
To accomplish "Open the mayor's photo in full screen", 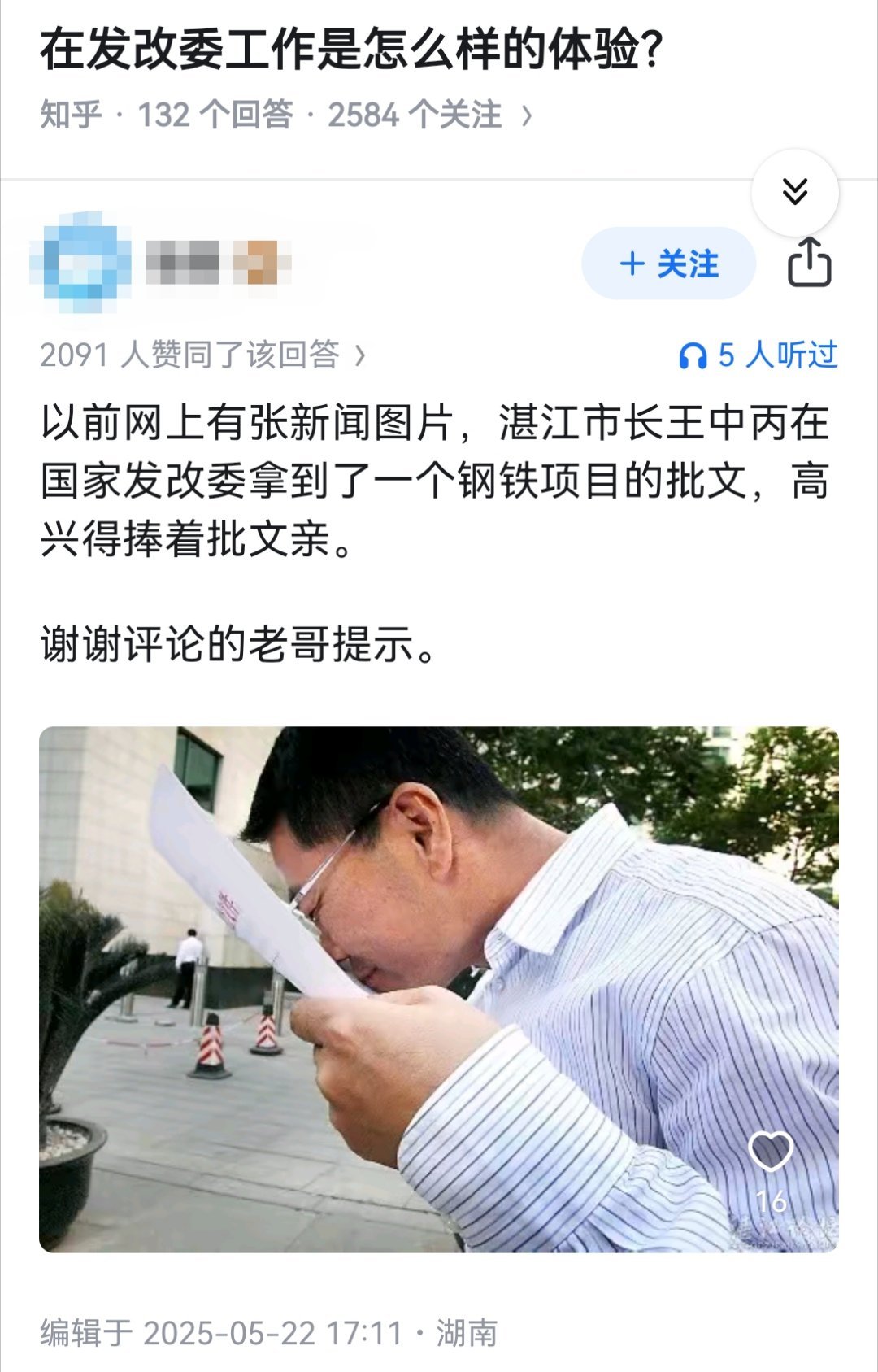I will [x=439, y=1000].
